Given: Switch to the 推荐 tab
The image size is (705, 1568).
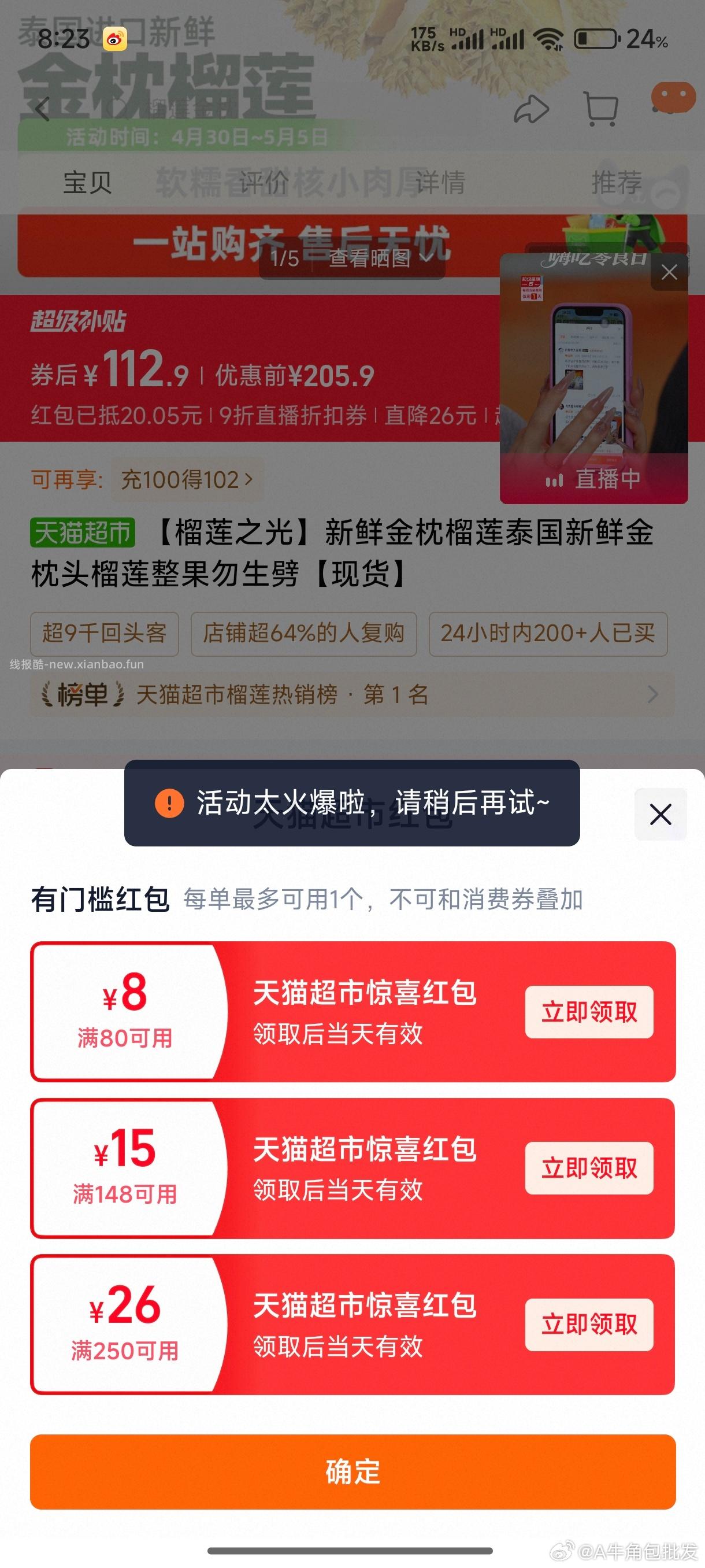Looking at the screenshot, I should point(617,180).
